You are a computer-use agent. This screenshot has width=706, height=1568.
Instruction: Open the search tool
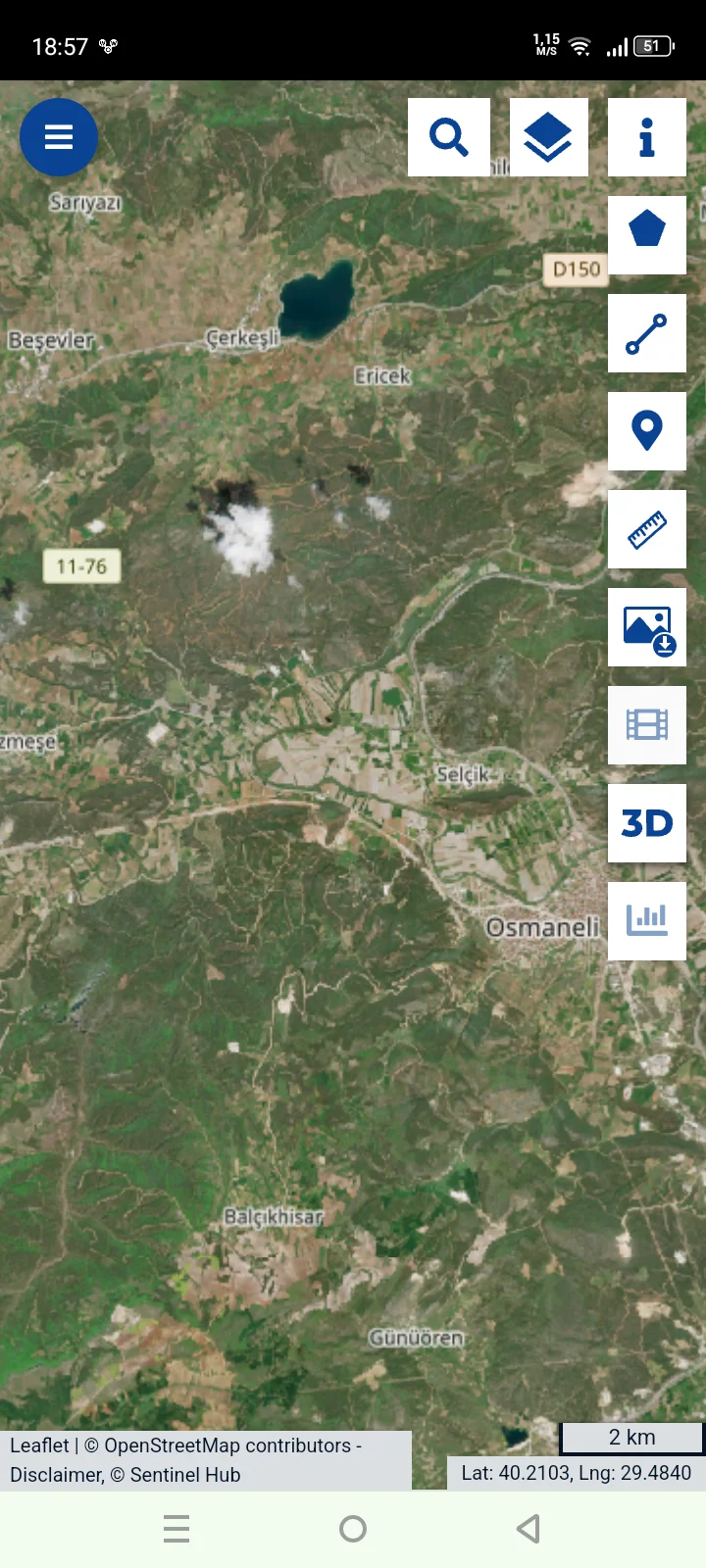[x=448, y=137]
